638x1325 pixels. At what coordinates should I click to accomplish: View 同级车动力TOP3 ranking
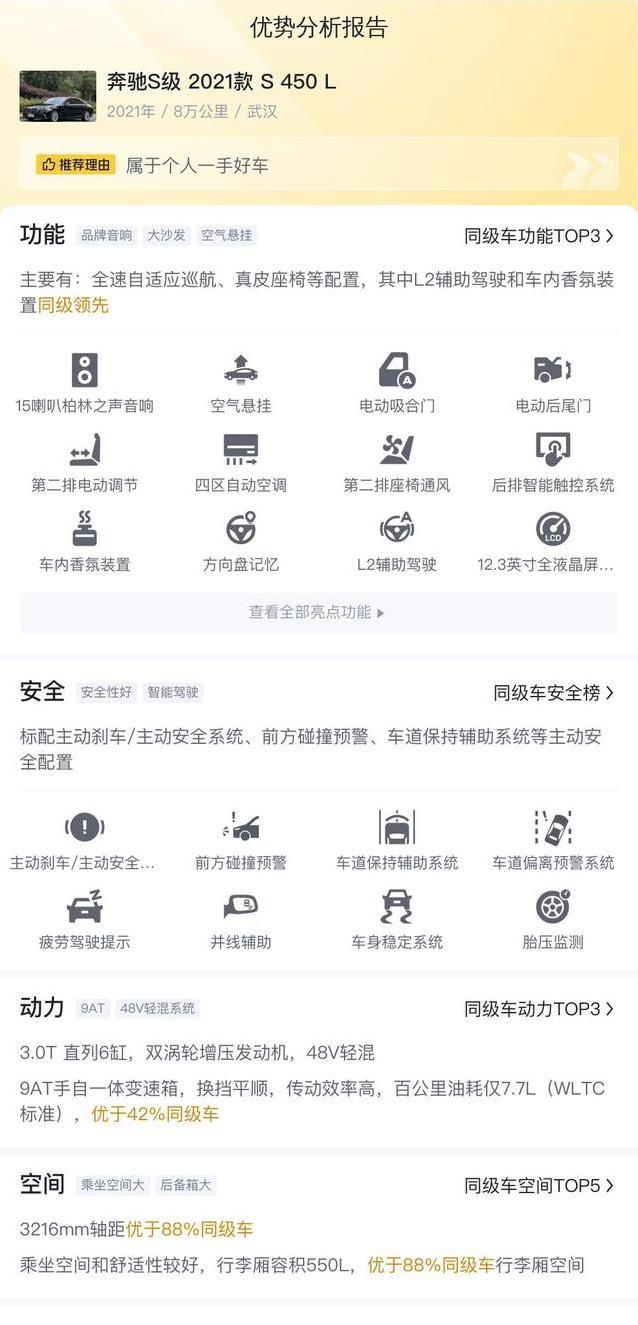click(x=539, y=1009)
